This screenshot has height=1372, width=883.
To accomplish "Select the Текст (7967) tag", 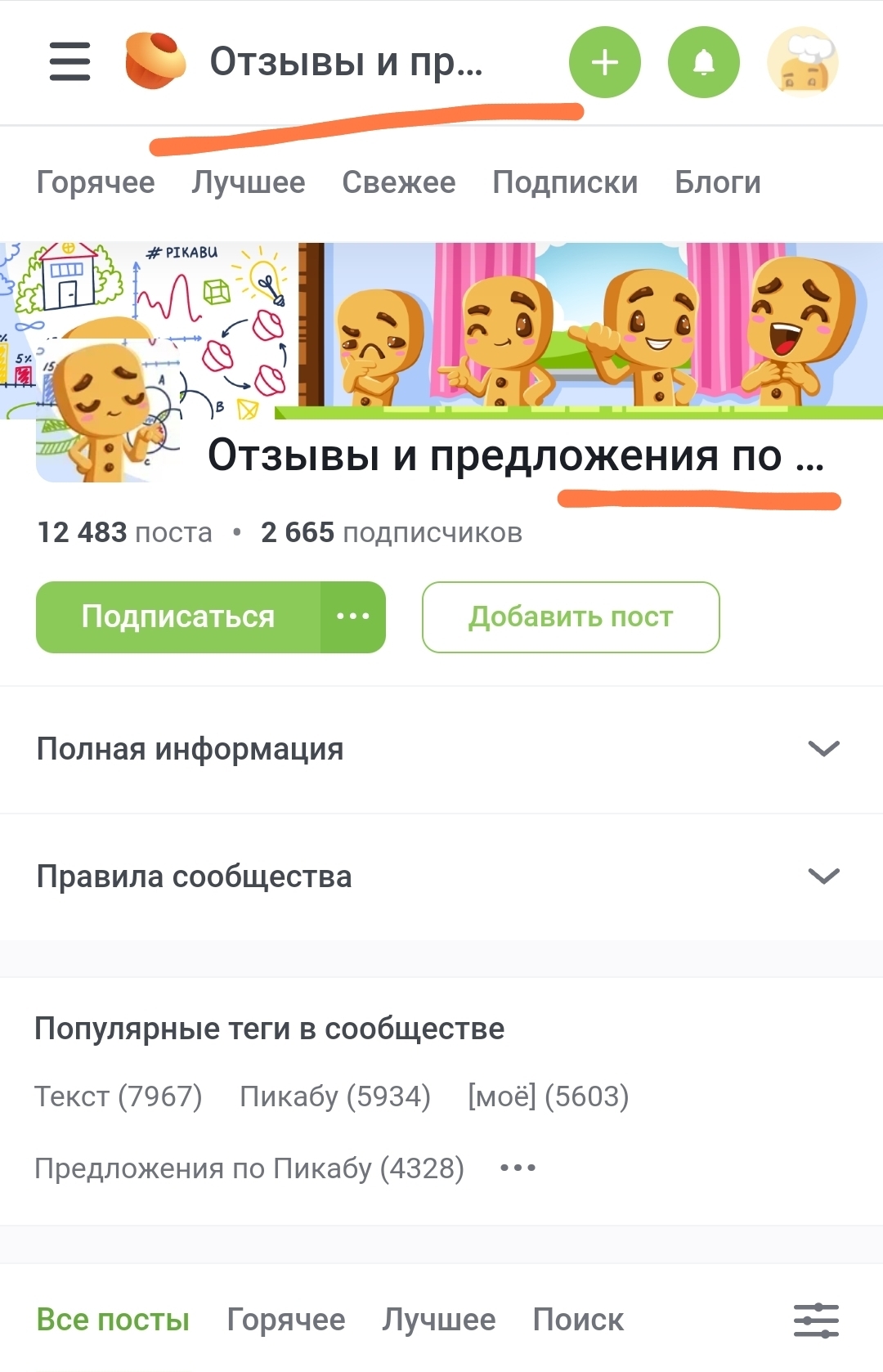I will coord(119,1096).
